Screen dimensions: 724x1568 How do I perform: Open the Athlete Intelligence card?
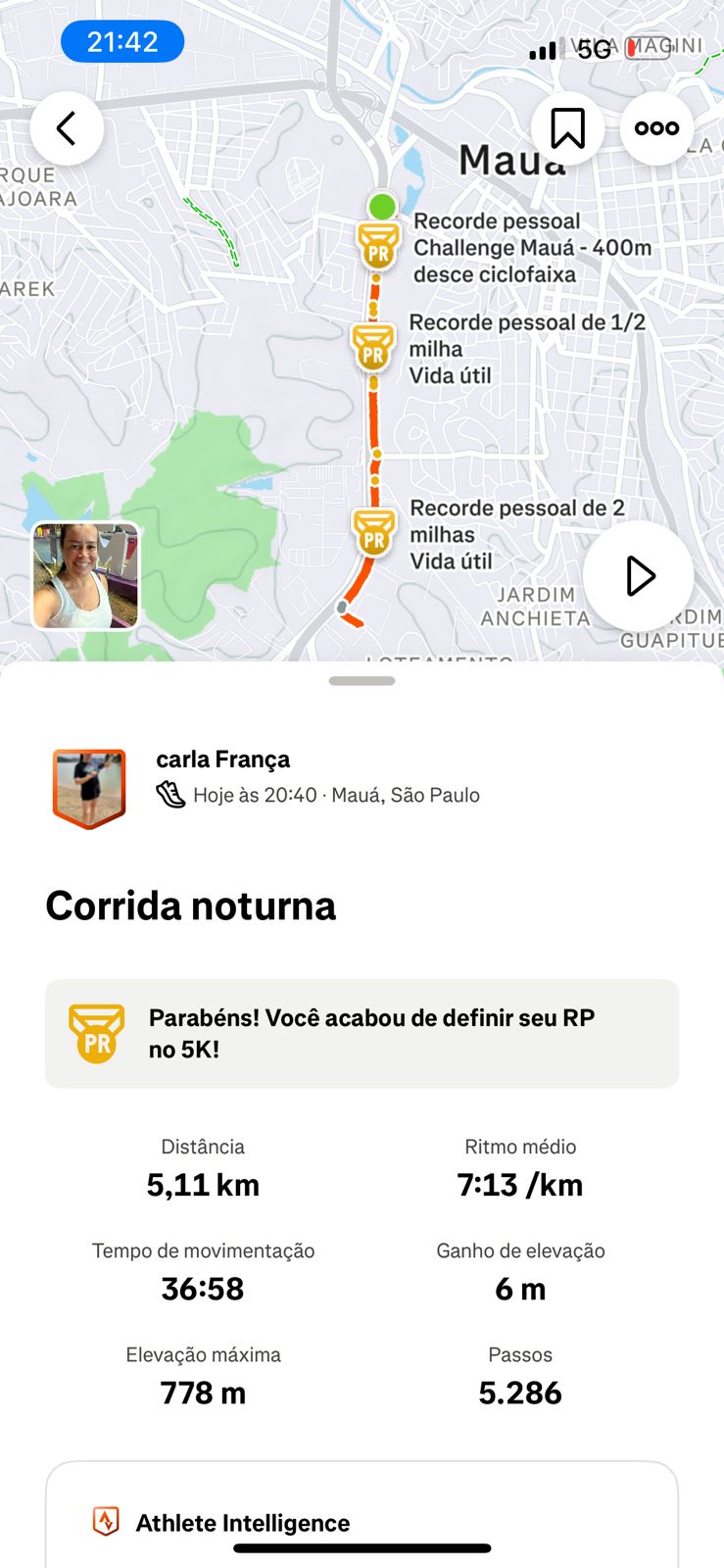pyautogui.click(x=362, y=1521)
